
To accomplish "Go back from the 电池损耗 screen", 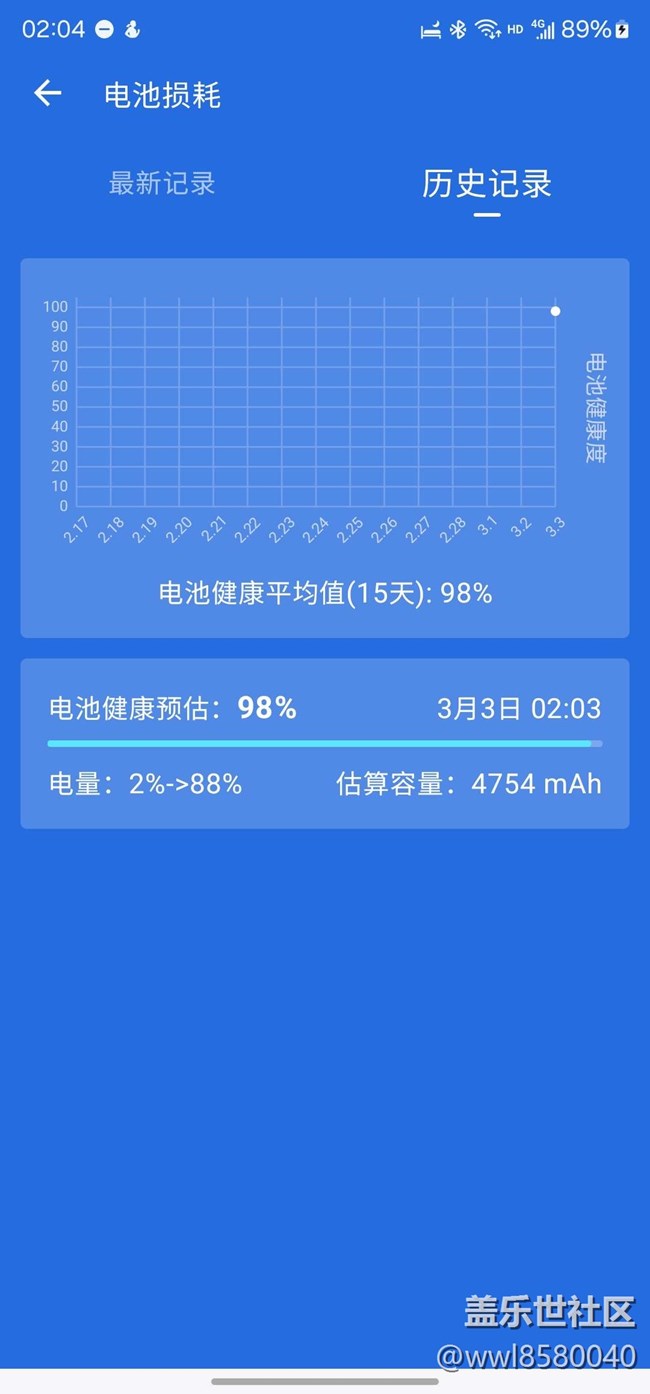I will (x=47, y=94).
